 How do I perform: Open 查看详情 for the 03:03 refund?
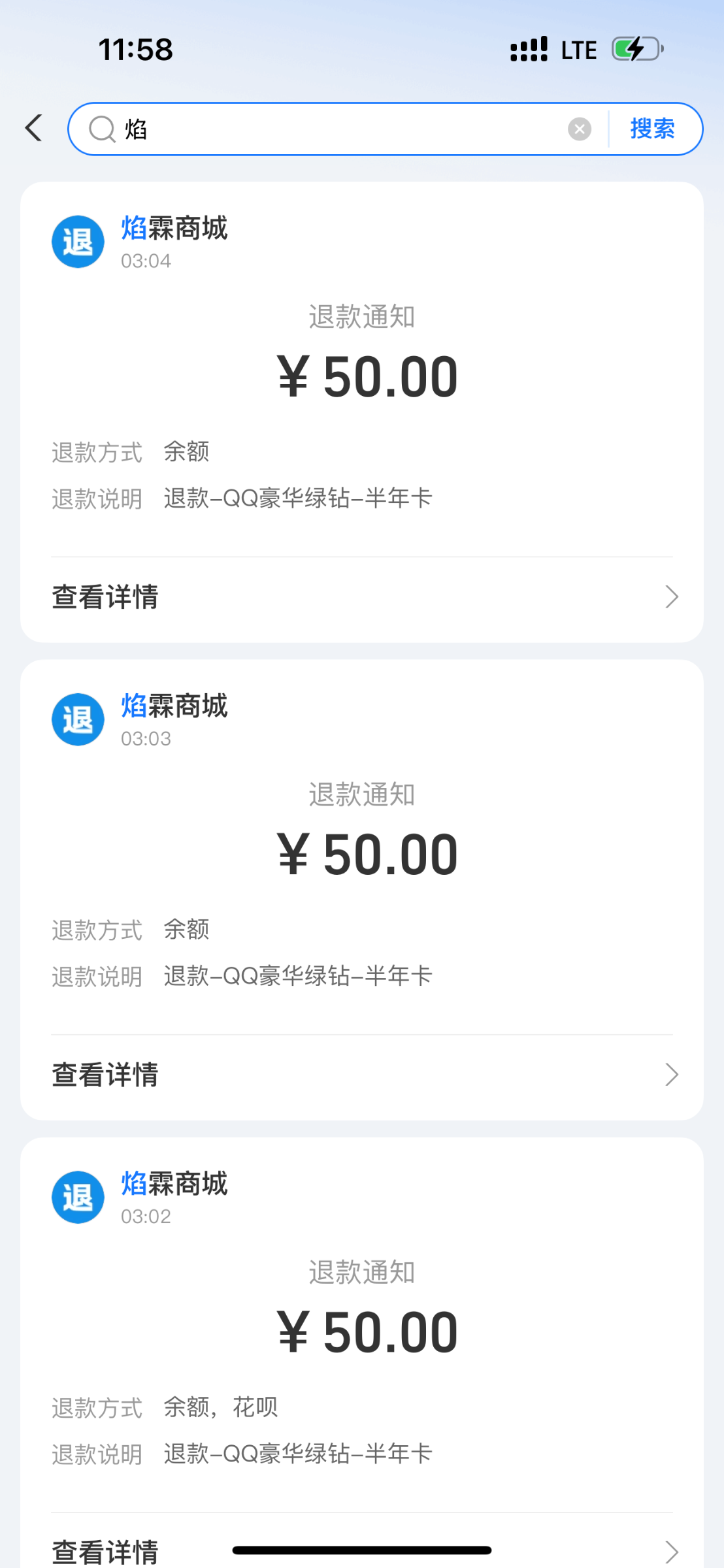361,1075
